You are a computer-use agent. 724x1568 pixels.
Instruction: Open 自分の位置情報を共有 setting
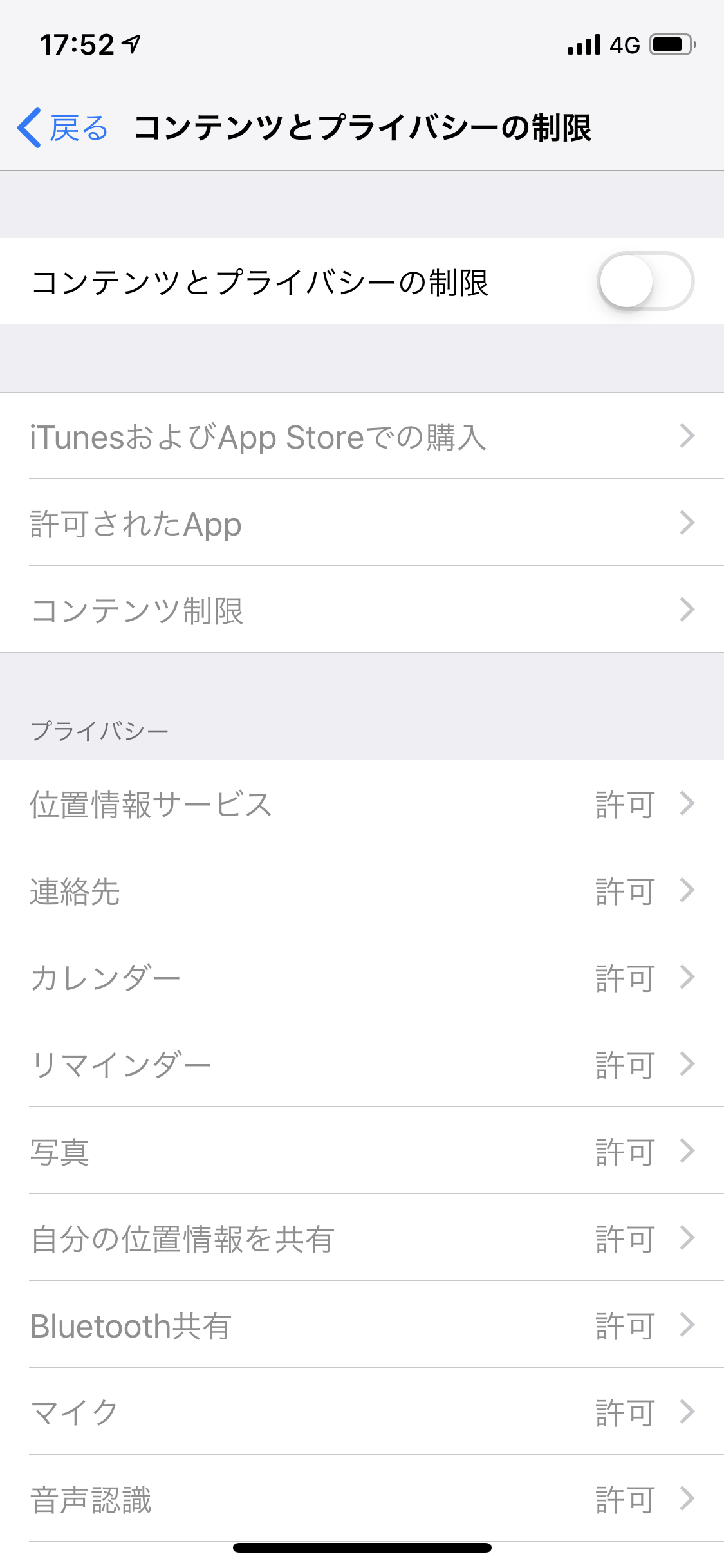pos(362,1238)
